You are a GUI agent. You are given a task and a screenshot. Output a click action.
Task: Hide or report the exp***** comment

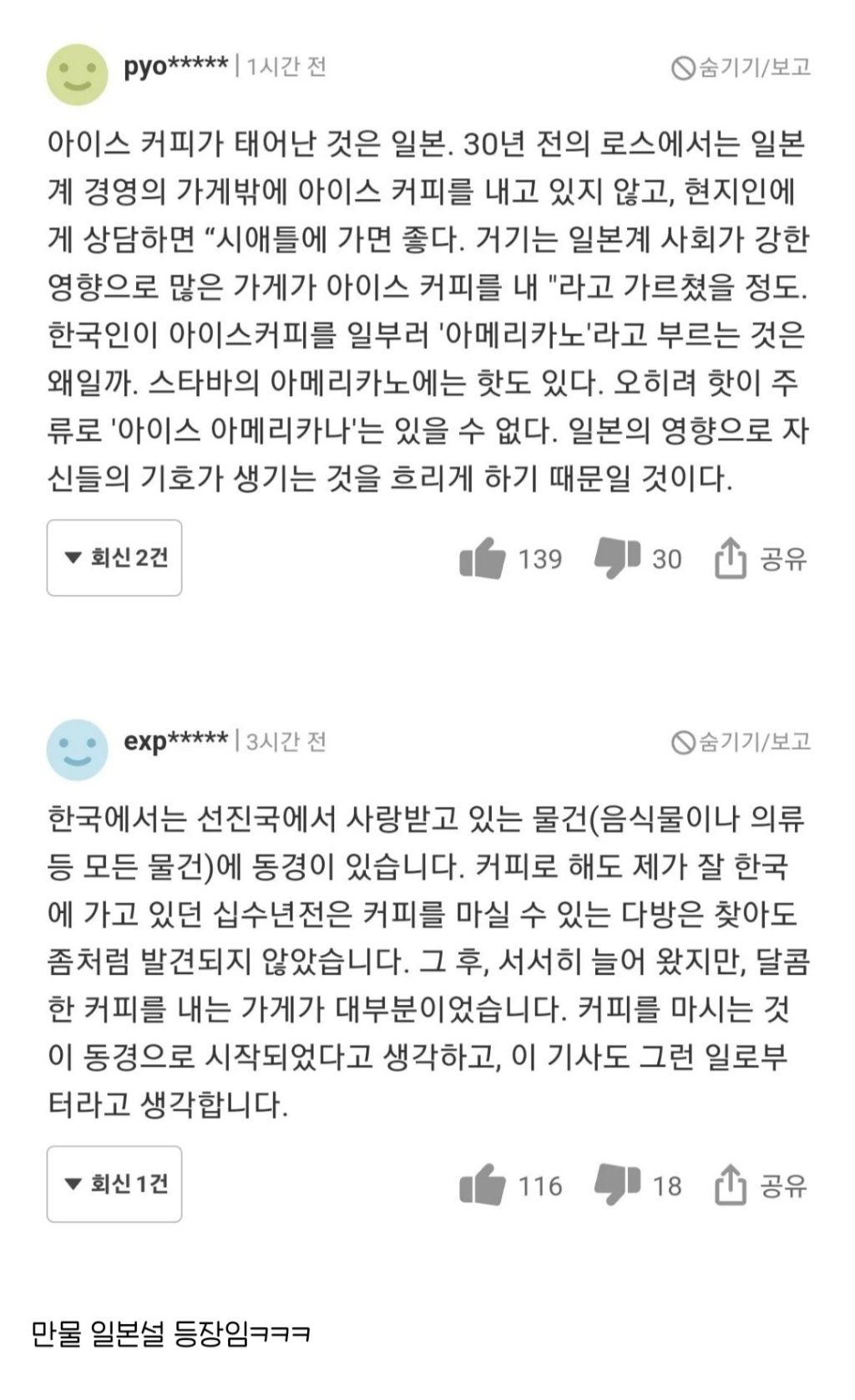coord(741,742)
